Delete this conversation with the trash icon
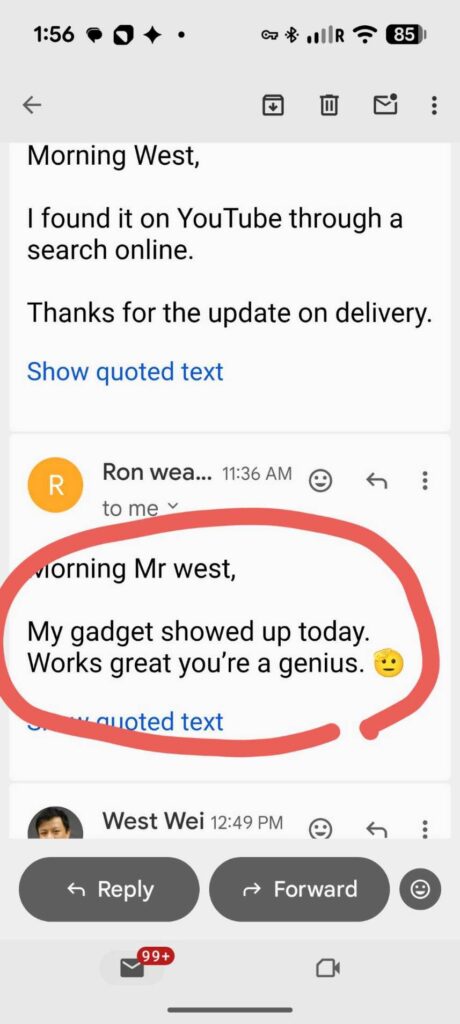The height and width of the screenshot is (1024, 460). (x=329, y=104)
